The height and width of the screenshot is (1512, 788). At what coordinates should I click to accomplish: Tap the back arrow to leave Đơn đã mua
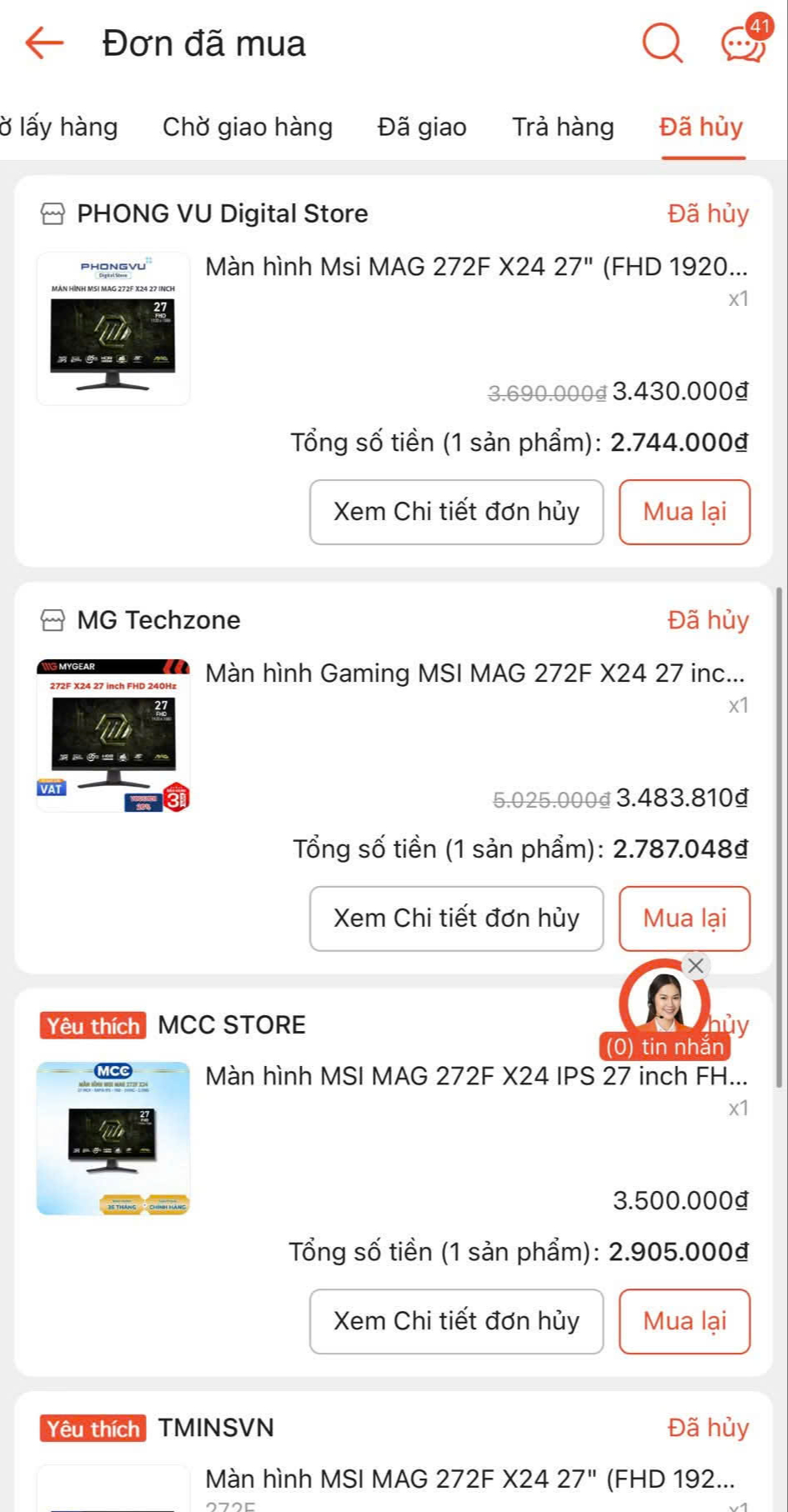[x=41, y=42]
